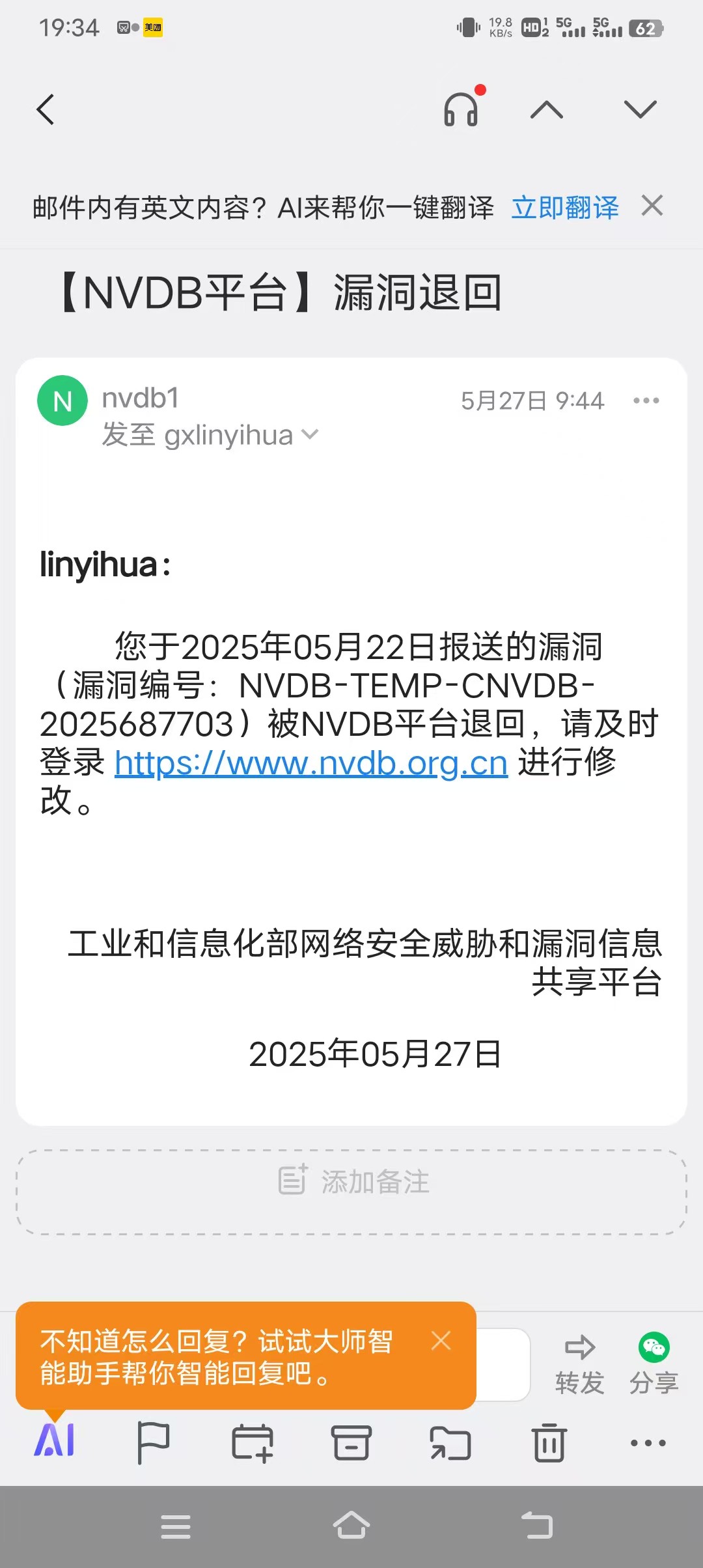The height and width of the screenshot is (1568, 703).
Task: Move email to another folder
Action: 450,1443
